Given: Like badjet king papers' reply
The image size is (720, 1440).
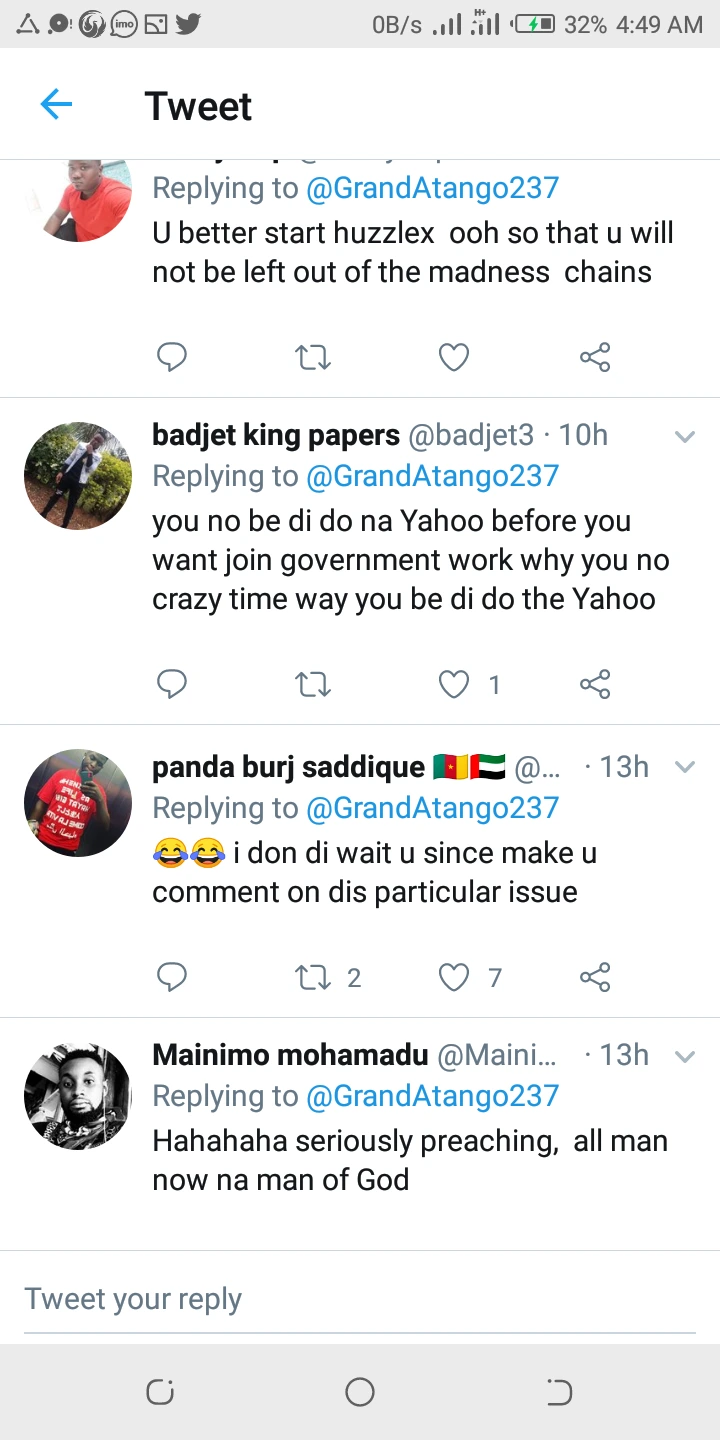Looking at the screenshot, I should coord(454,684).
